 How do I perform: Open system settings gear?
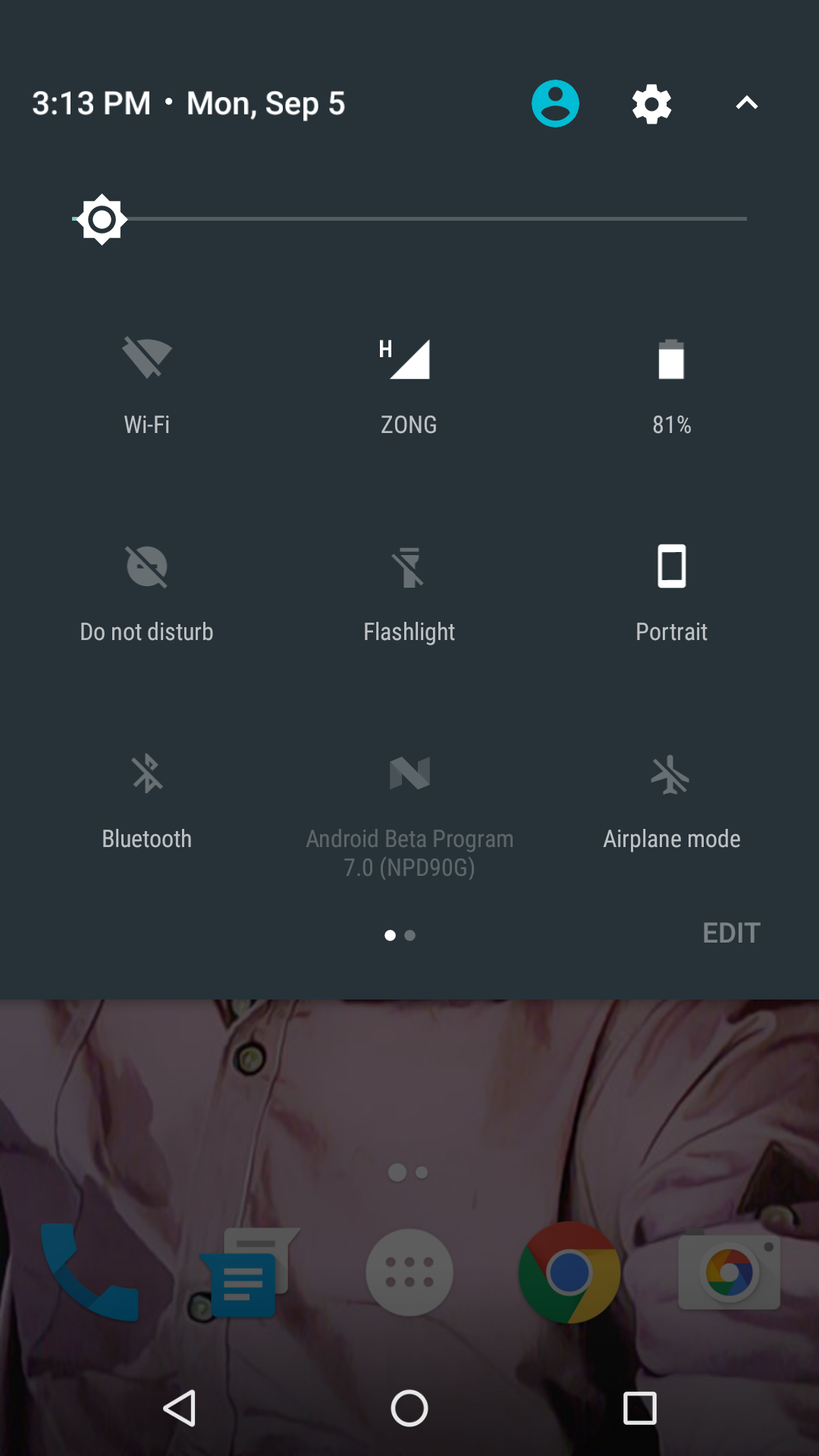651,104
